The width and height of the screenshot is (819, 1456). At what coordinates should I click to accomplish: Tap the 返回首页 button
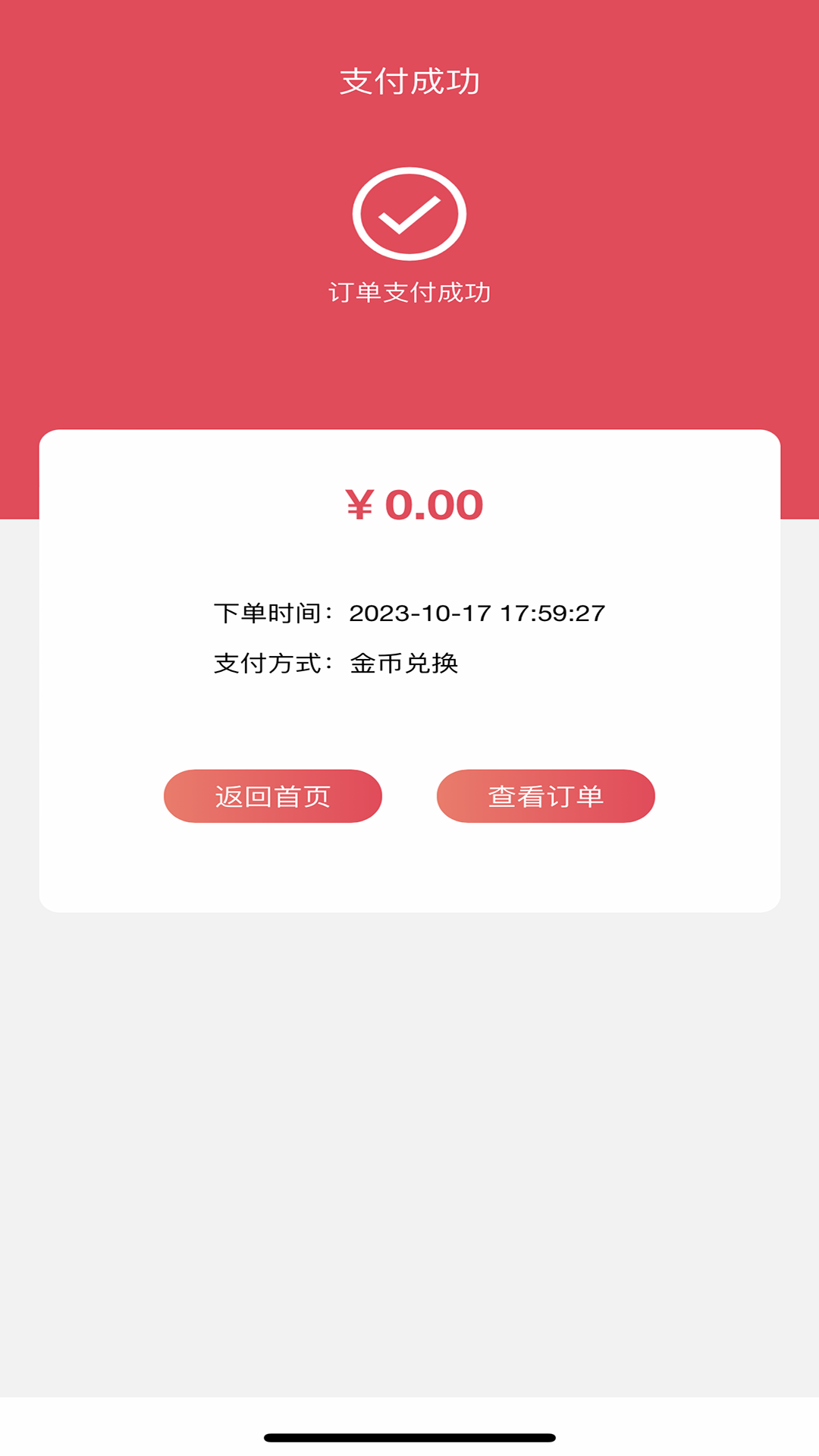click(273, 796)
